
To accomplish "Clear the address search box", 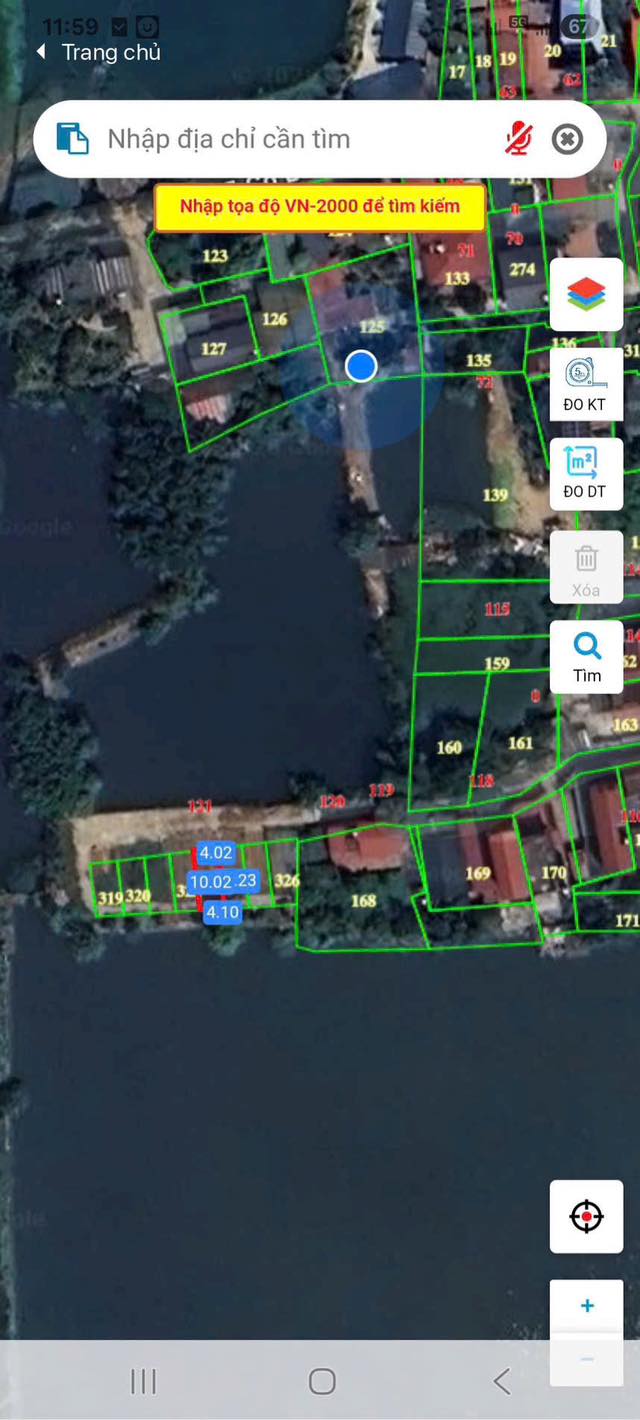I will [567, 139].
